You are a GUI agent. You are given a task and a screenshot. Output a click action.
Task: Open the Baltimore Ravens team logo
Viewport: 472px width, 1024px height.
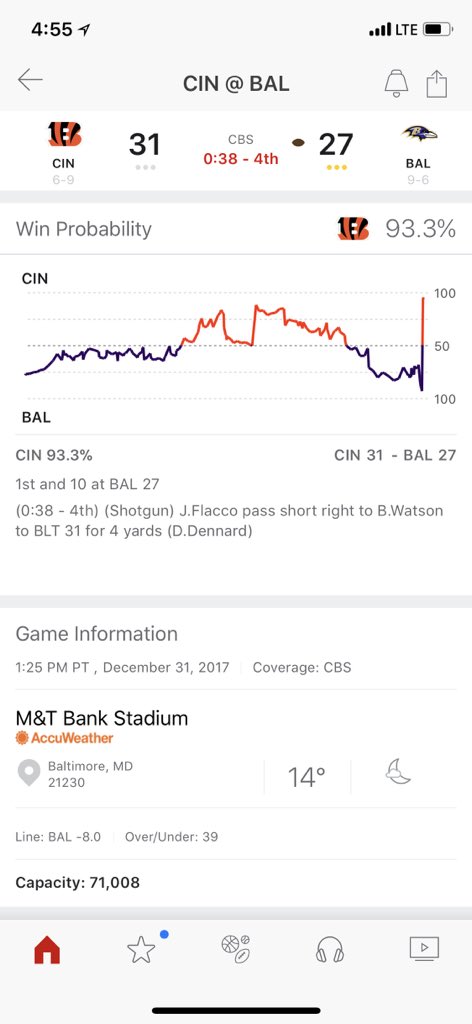(x=419, y=134)
